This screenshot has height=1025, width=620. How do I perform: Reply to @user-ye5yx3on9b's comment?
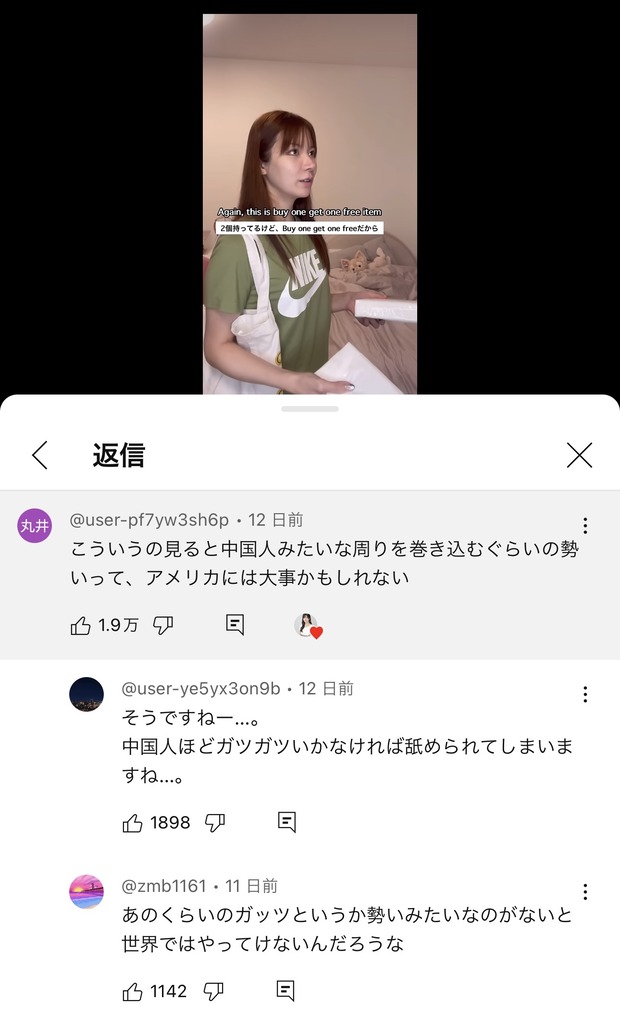click(286, 822)
